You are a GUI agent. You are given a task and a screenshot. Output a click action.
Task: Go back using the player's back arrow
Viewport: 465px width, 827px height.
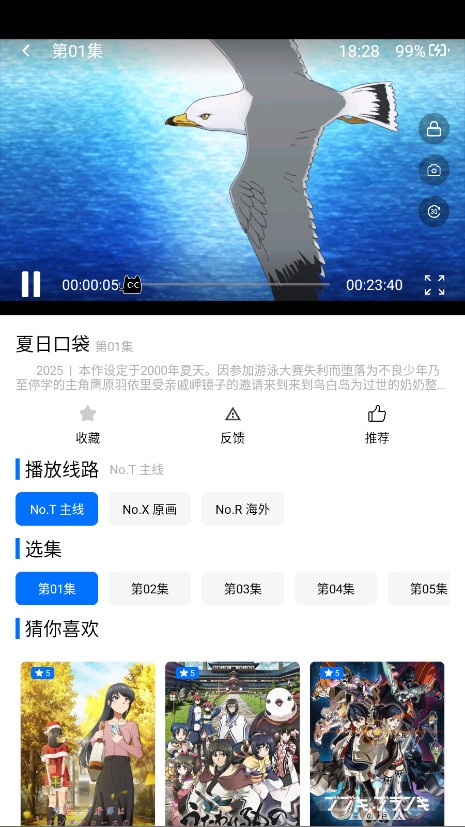pyautogui.click(x=25, y=51)
